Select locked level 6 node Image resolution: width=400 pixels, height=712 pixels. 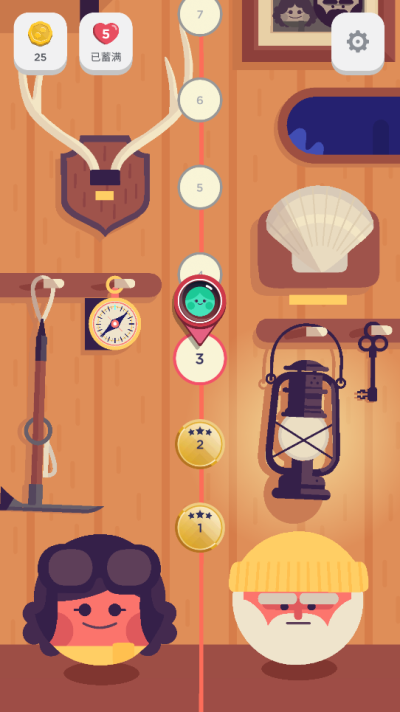tap(200, 100)
